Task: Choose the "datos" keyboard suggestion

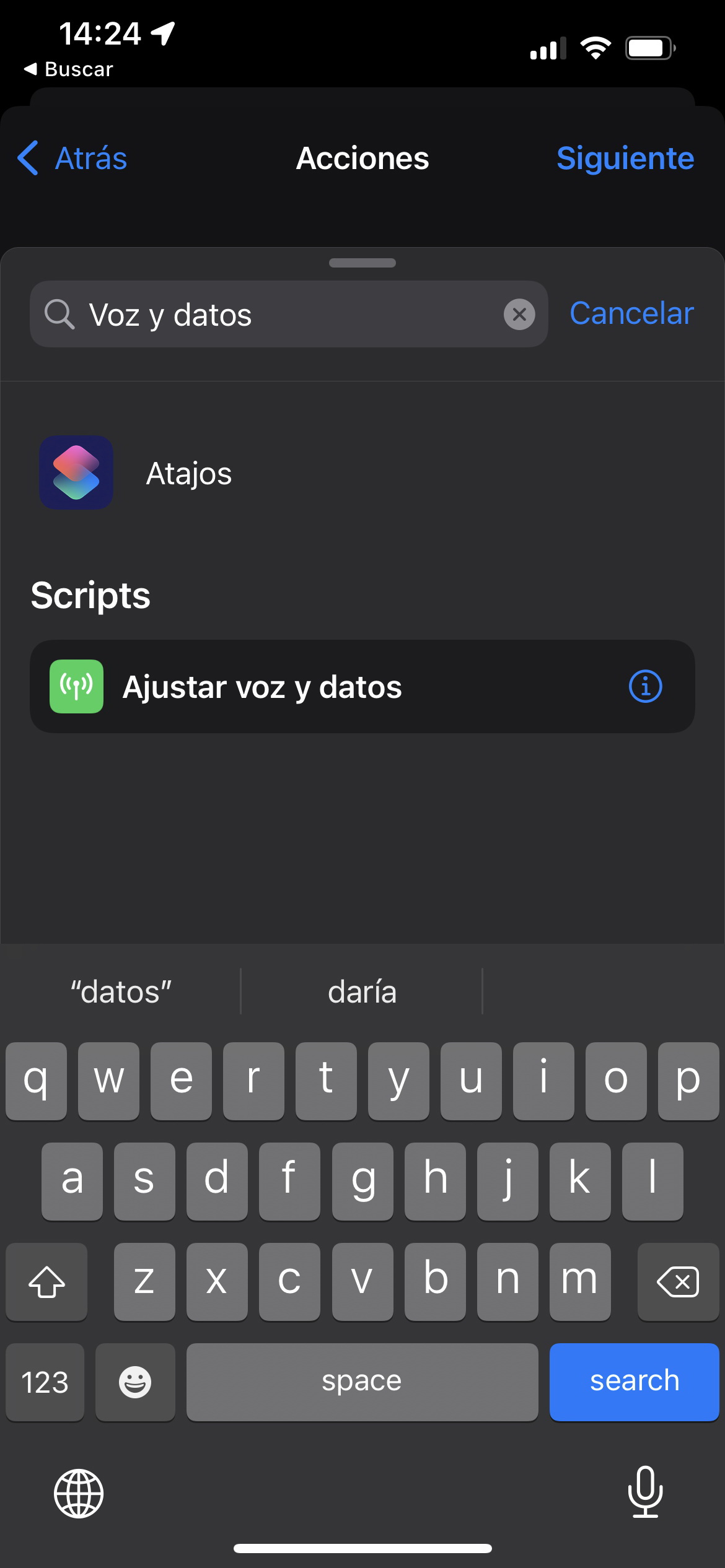Action: click(121, 991)
